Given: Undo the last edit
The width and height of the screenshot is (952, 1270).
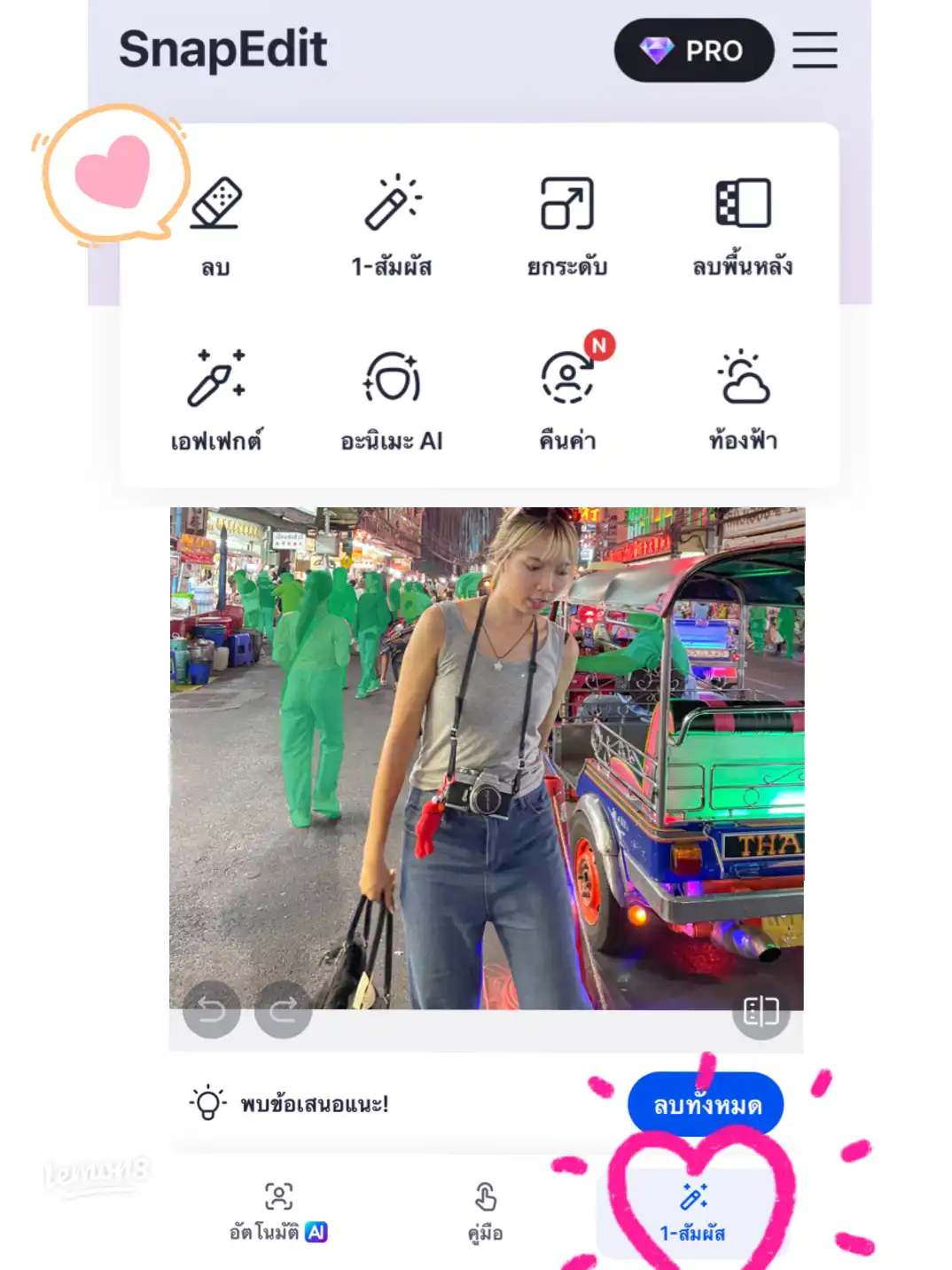Looking at the screenshot, I should pos(211,1009).
